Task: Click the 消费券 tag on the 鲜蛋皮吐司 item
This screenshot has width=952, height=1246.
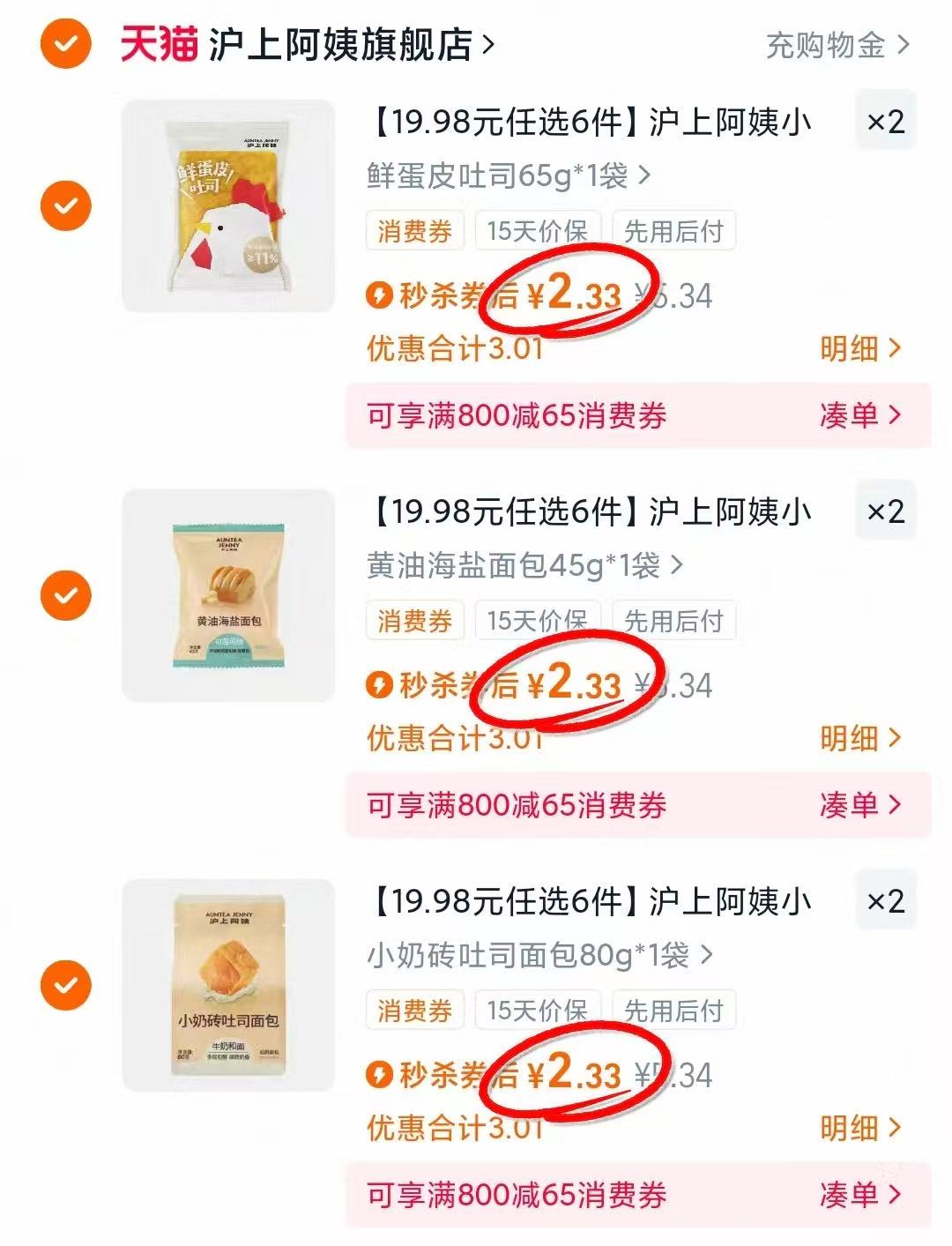Action: point(415,231)
